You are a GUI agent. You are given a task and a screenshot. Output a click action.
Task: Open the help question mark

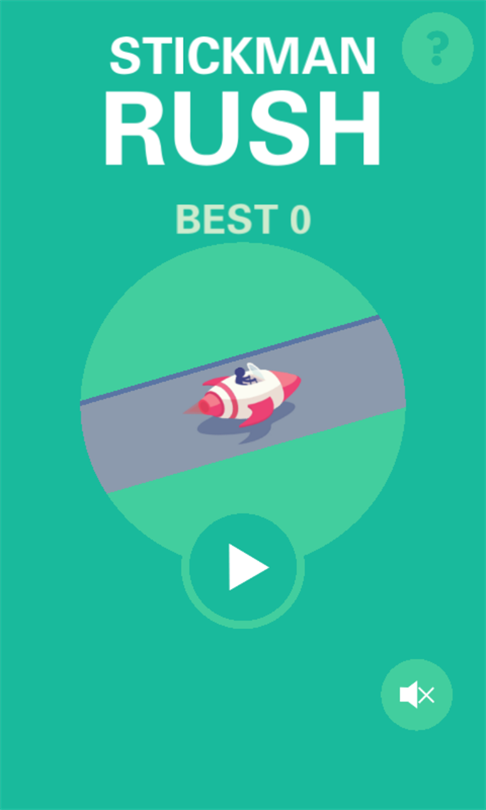coord(437,48)
